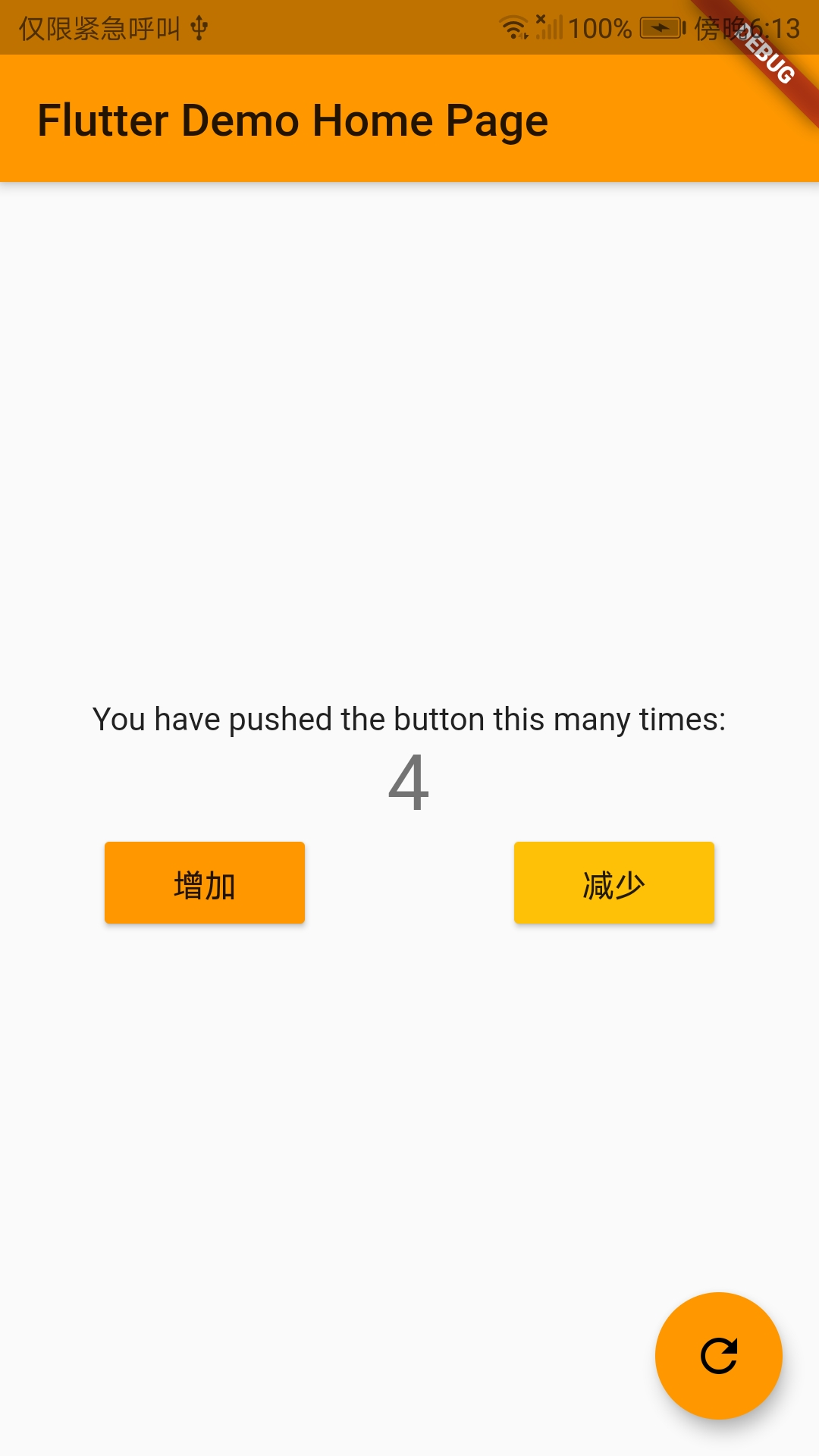
Task: Click the cellular signal strength icon
Action: click(x=550, y=29)
